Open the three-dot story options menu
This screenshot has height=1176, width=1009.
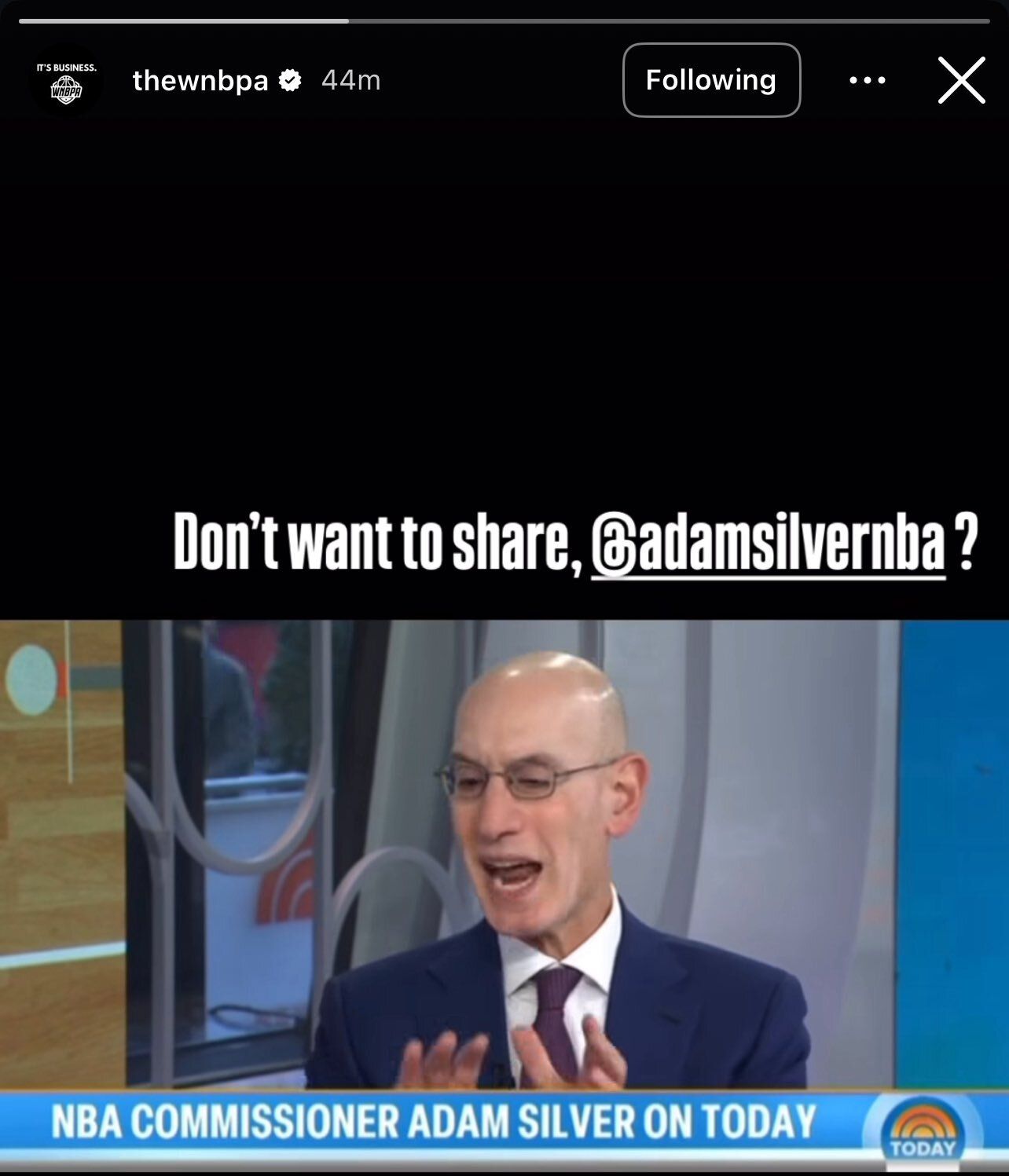867,80
